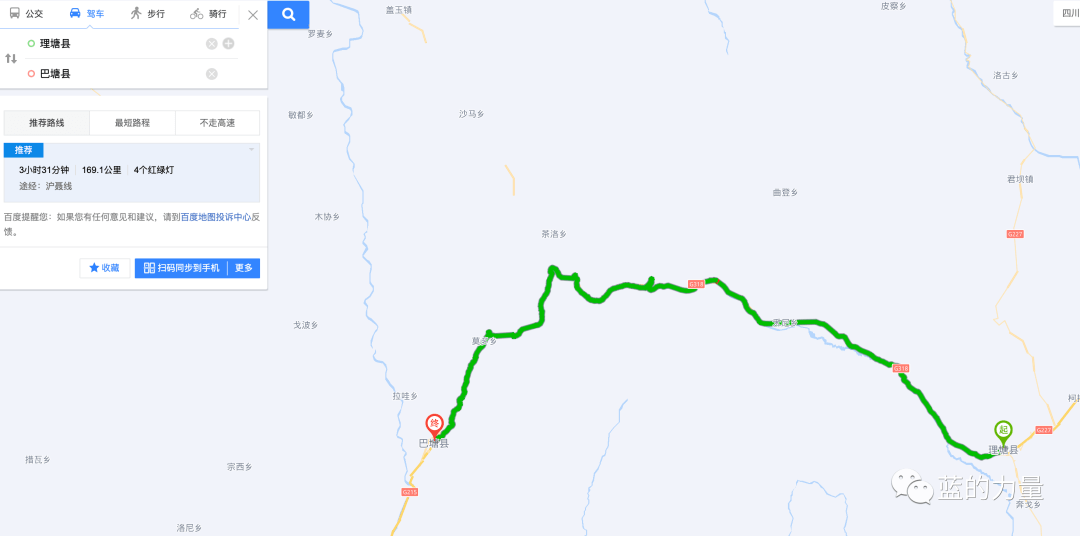Swap origin and destination

point(11,59)
